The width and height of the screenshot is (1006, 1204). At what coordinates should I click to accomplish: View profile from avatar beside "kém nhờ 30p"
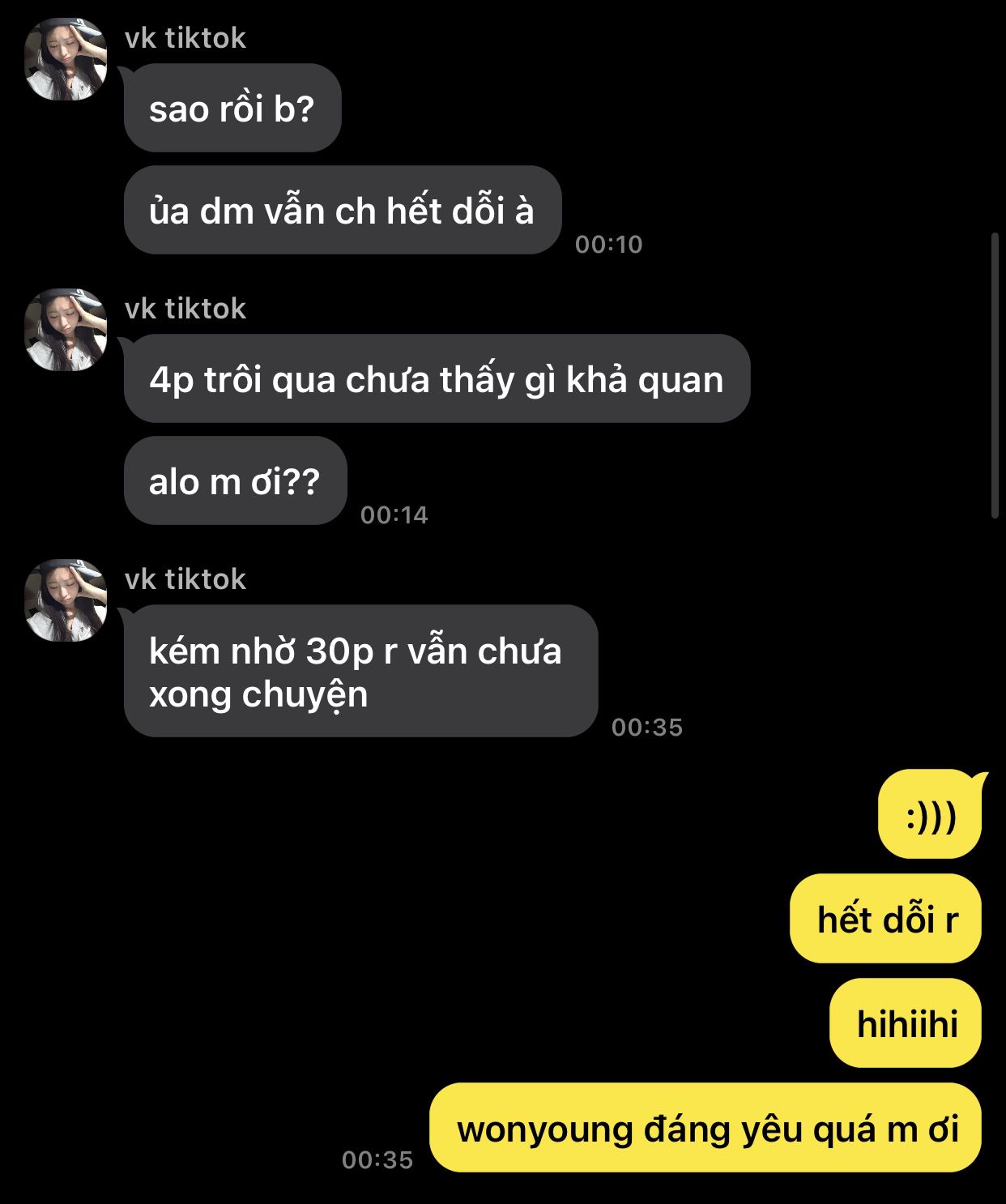66,600
